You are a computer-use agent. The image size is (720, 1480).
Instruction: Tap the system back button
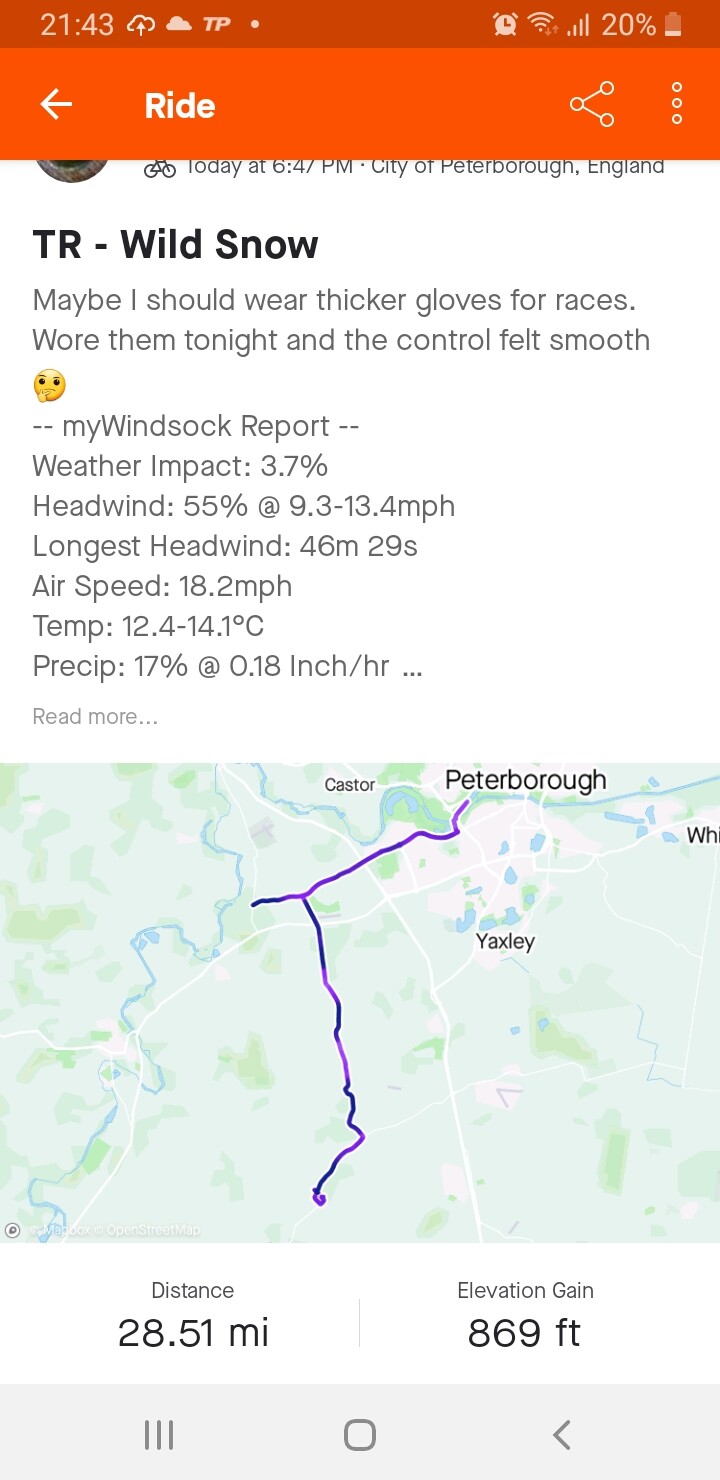coord(561,1435)
